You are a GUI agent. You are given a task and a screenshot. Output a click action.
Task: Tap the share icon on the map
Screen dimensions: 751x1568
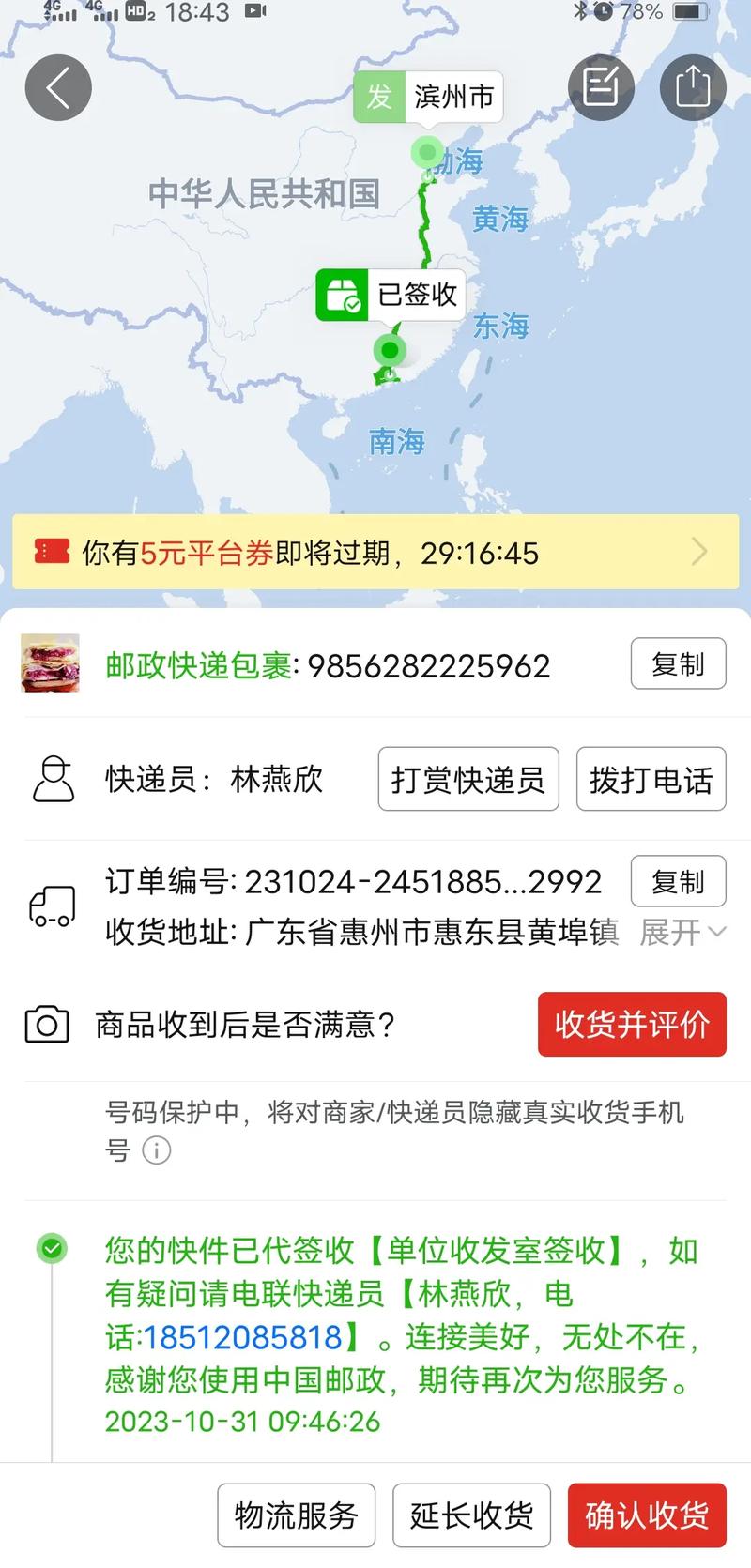tap(693, 86)
